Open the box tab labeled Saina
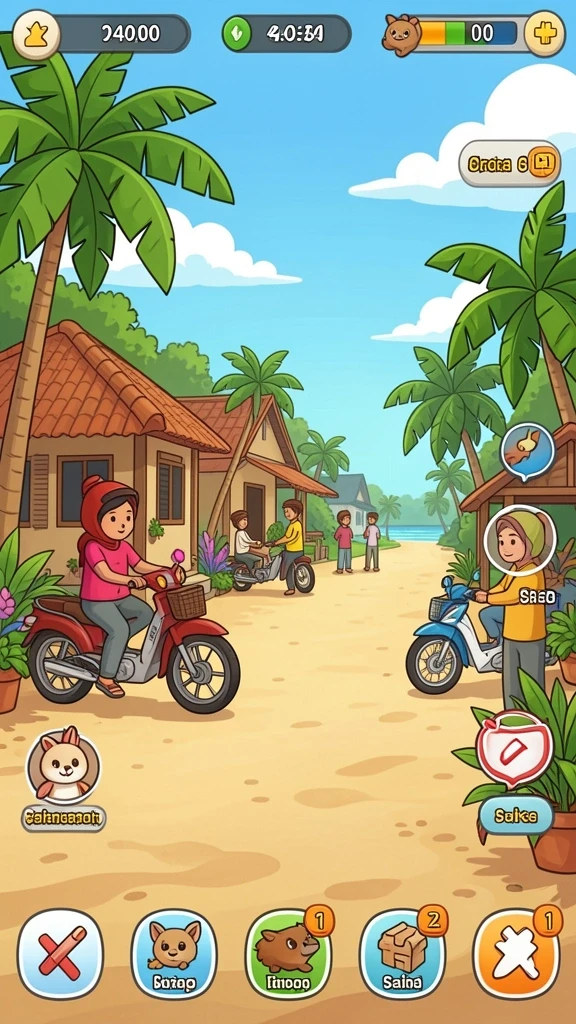Image resolution: width=576 pixels, height=1024 pixels. 402,953
